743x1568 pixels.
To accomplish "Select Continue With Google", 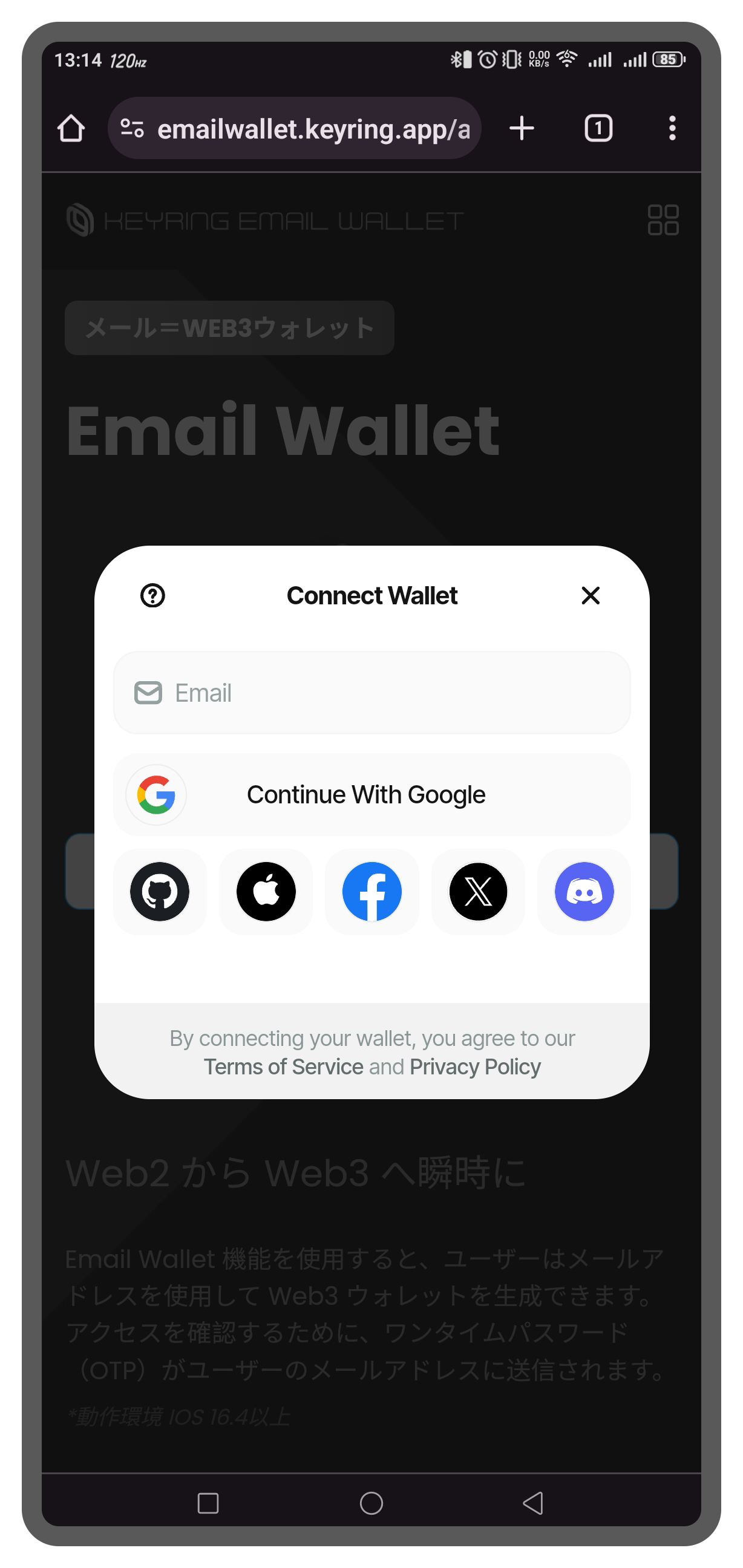I will point(372,794).
